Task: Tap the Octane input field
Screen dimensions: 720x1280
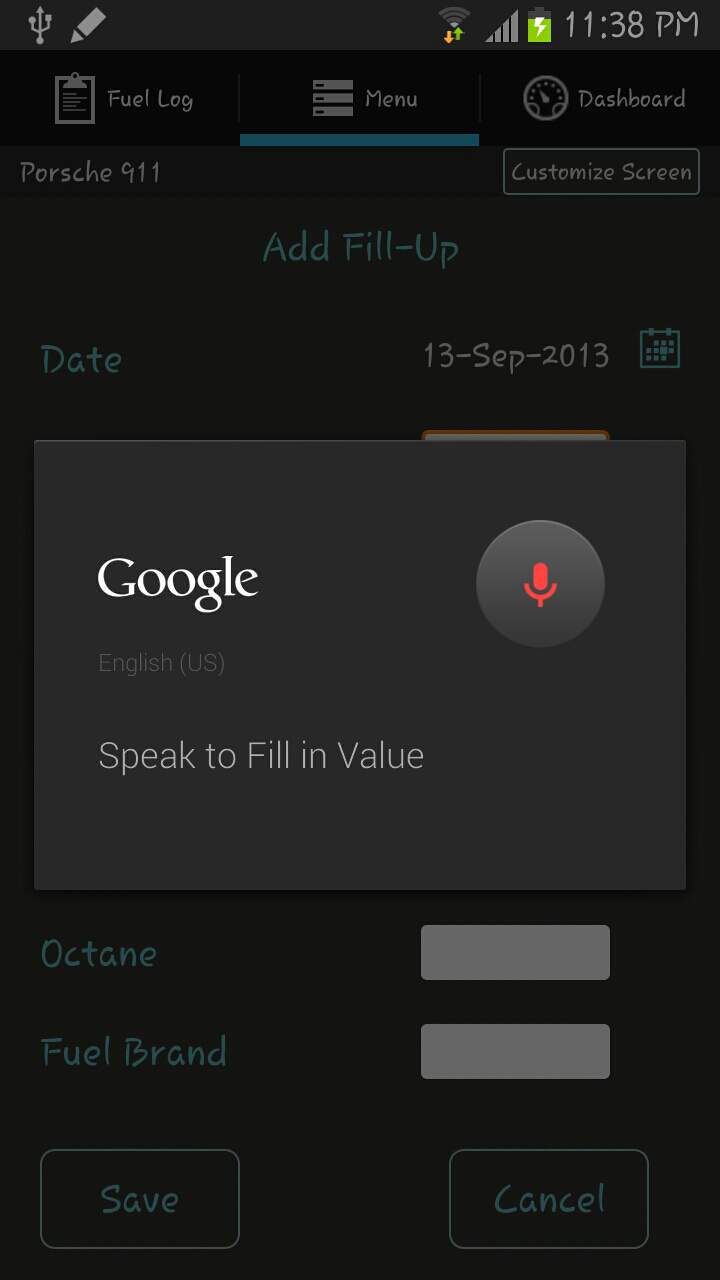Action: click(515, 952)
